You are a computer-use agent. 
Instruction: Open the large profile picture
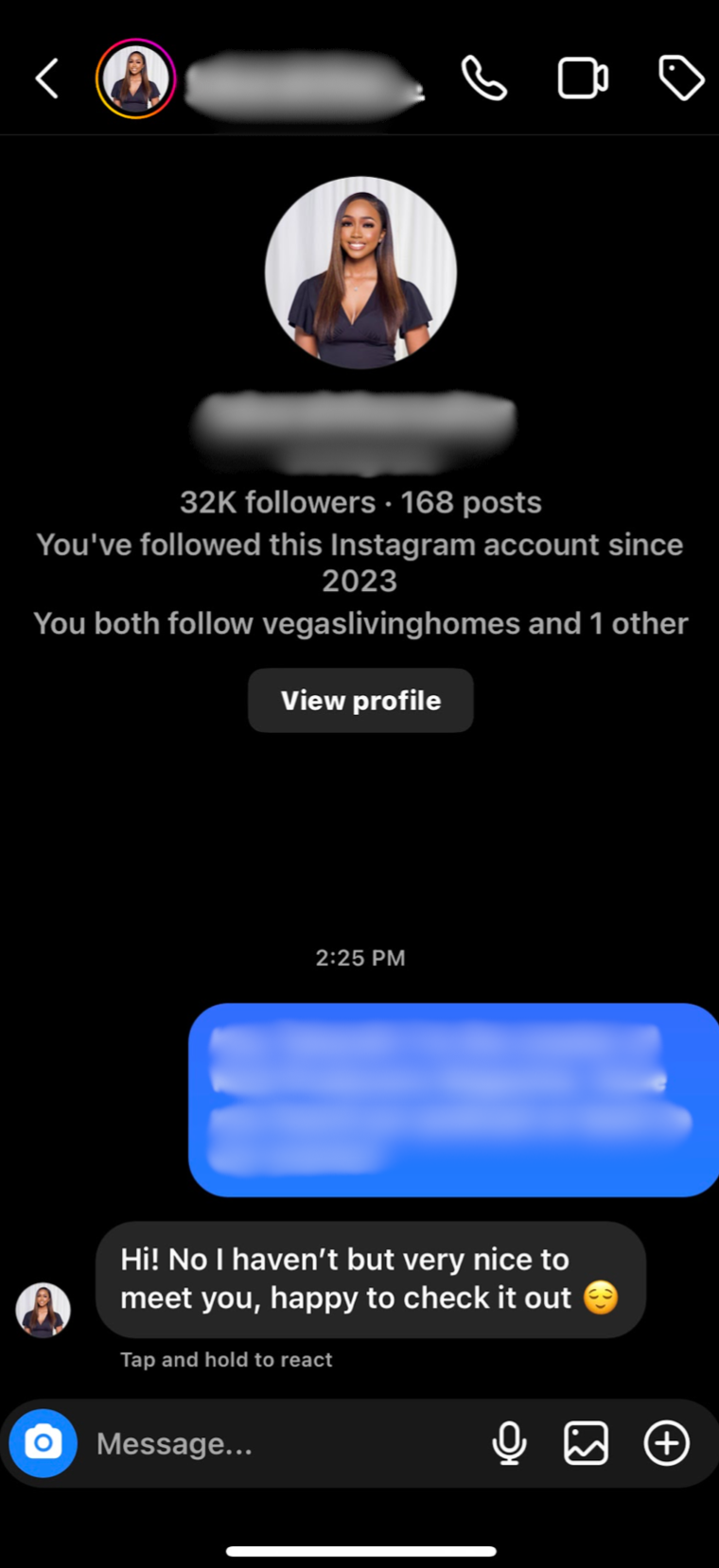(360, 272)
